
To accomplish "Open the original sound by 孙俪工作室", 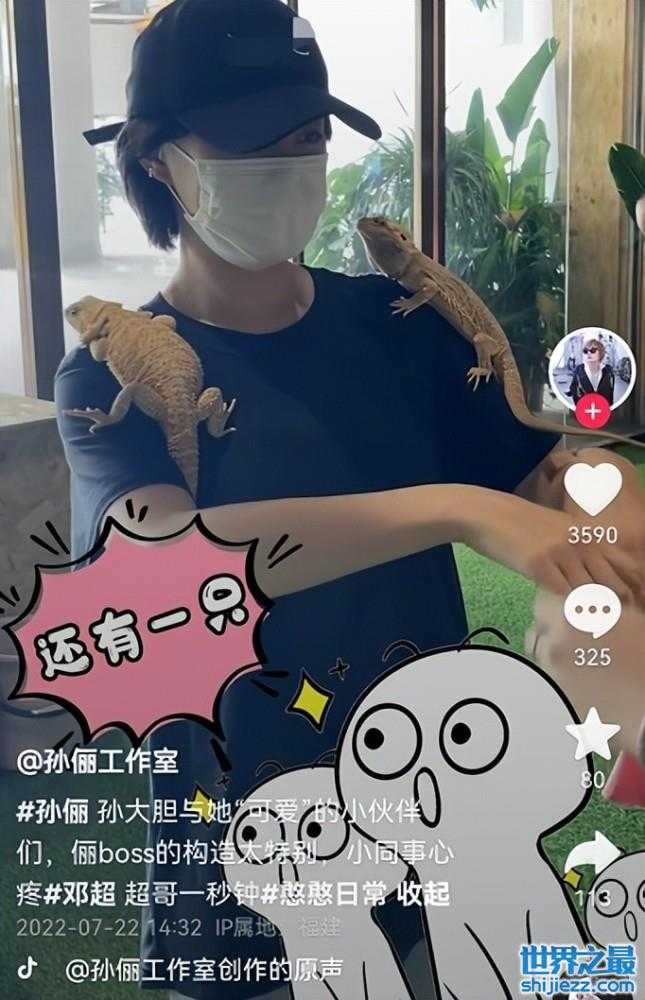I will click(x=198, y=968).
